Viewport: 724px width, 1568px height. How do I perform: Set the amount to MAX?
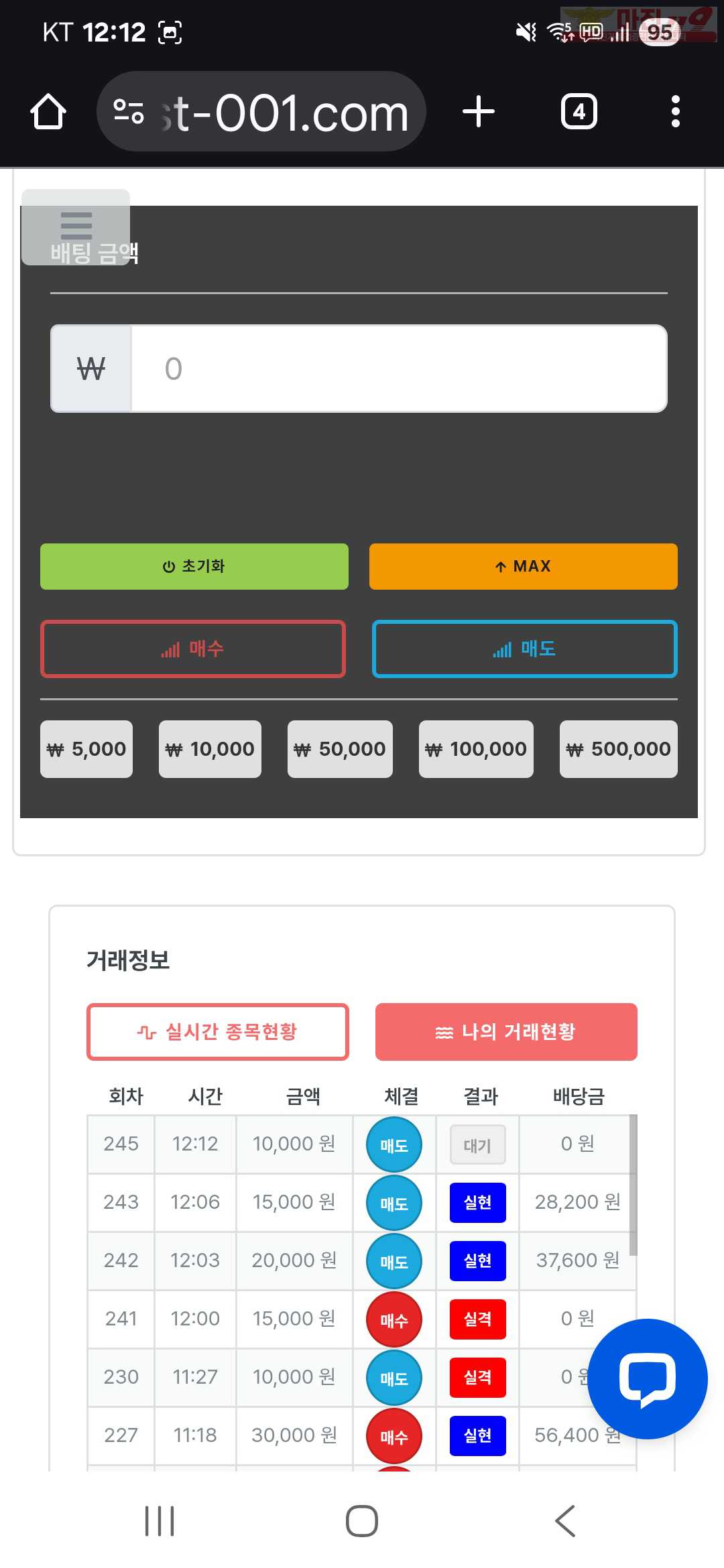(523, 566)
